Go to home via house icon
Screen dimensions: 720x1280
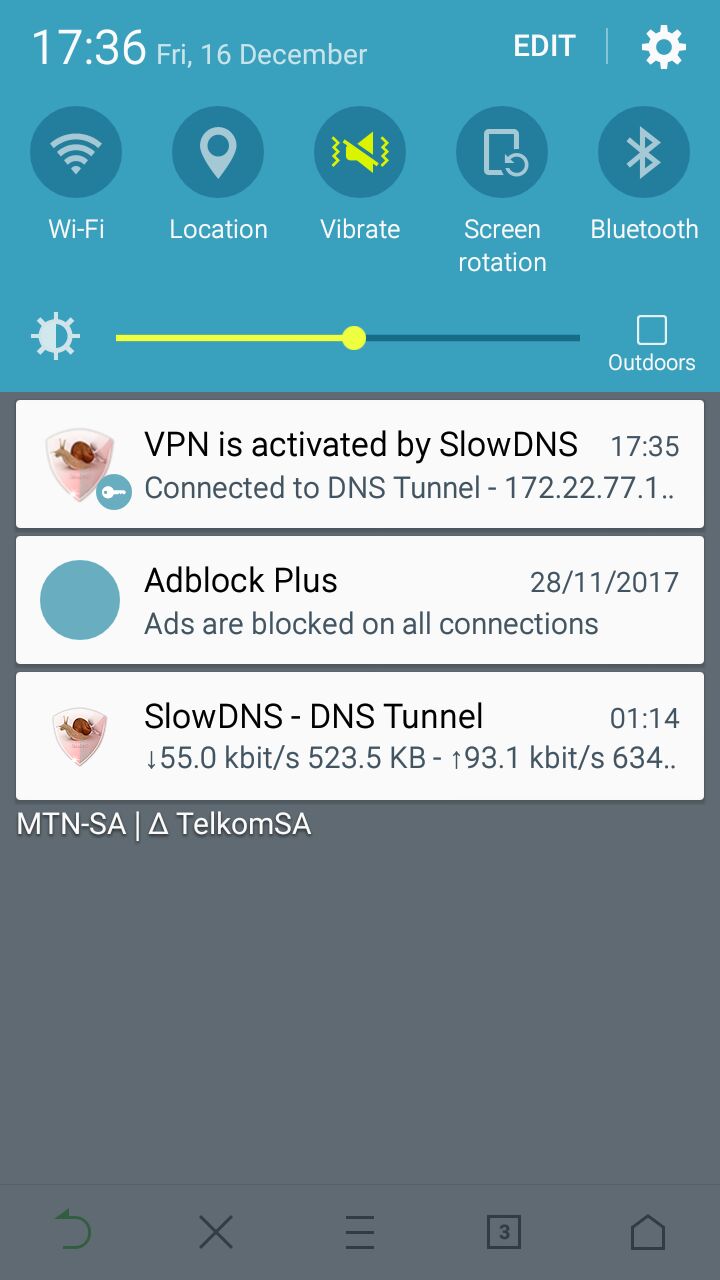point(648,1232)
